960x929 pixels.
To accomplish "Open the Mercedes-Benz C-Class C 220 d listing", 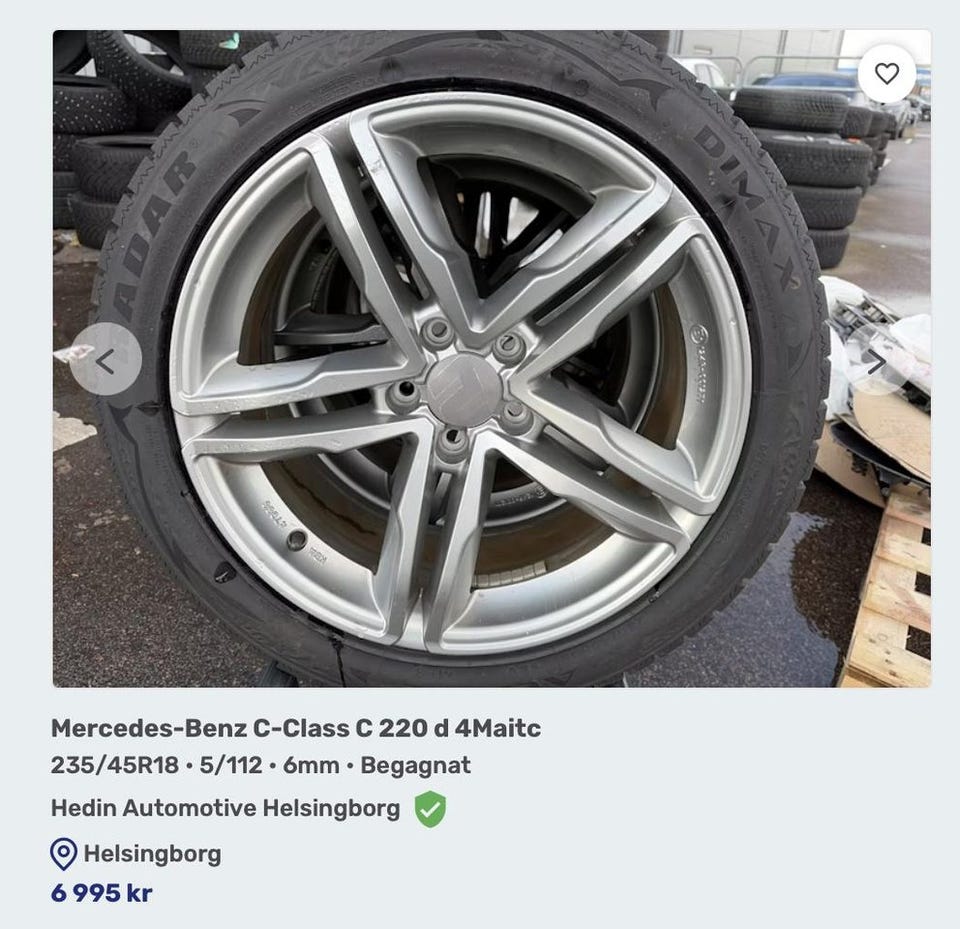I will point(295,728).
